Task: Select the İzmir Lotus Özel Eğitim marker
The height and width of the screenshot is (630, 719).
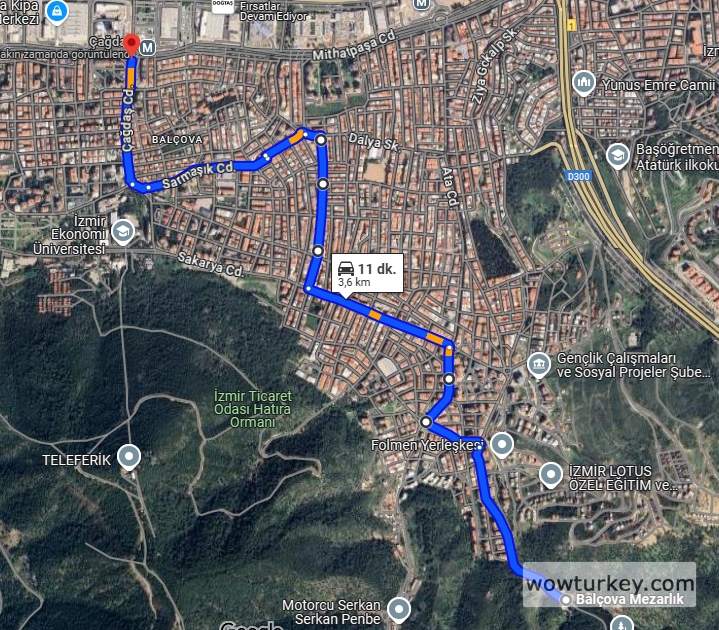Action: click(x=550, y=474)
